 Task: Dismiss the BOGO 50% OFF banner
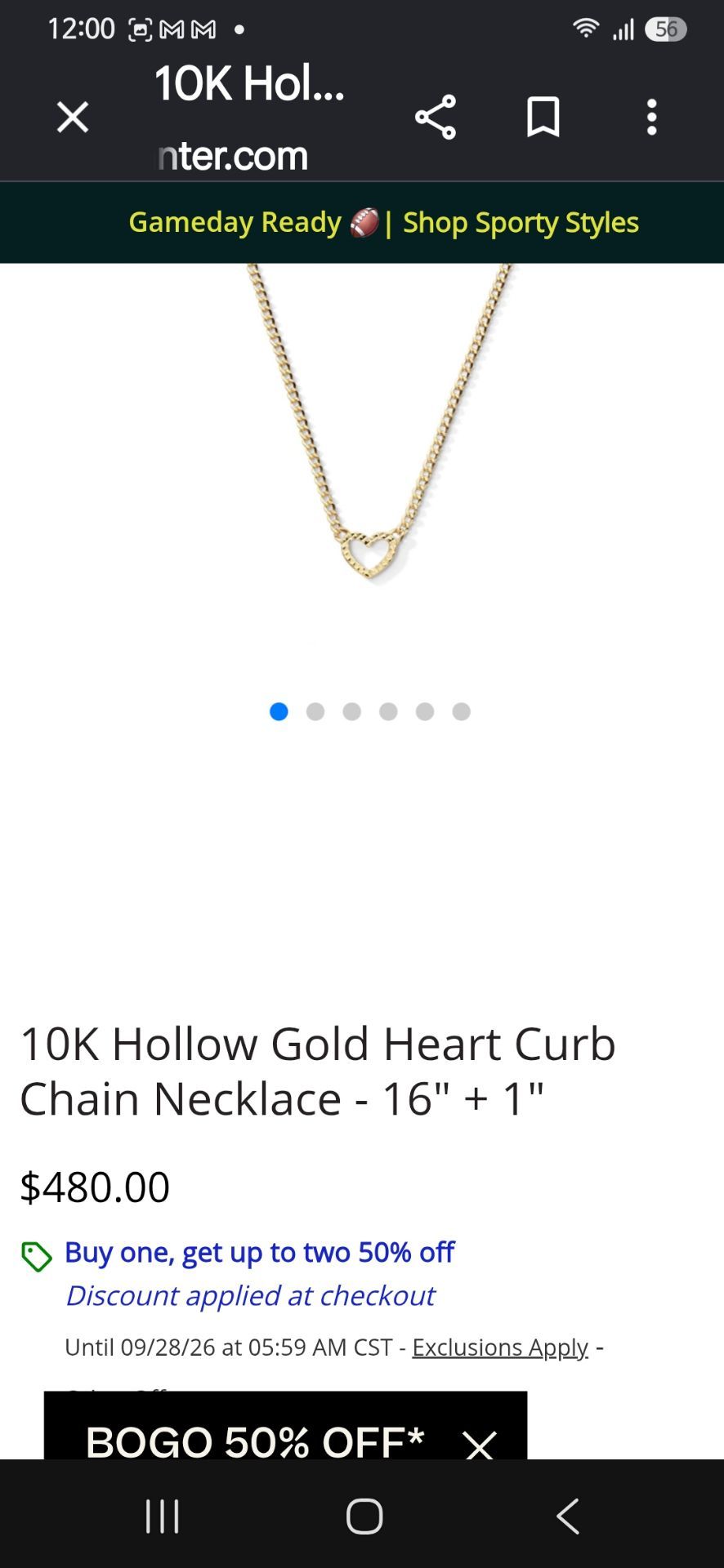tap(480, 1443)
